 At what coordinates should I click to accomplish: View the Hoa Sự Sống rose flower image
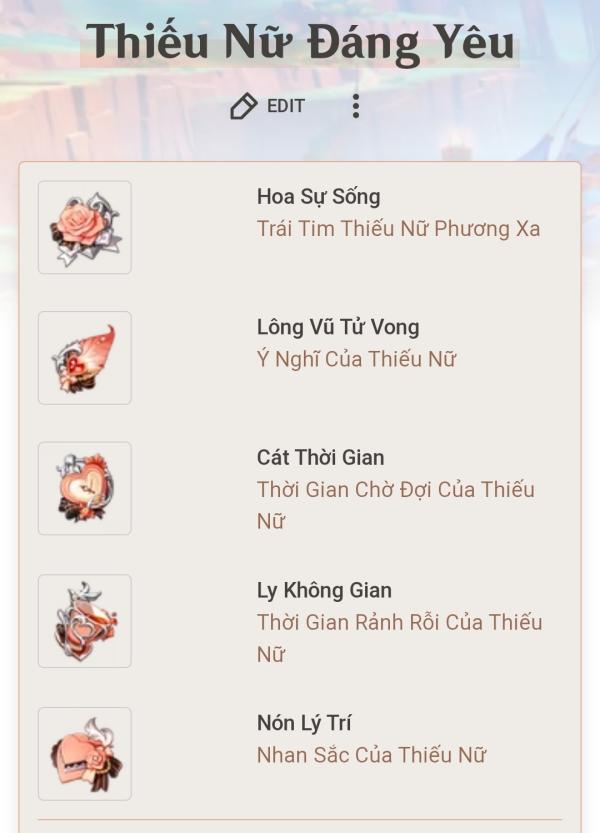85,227
